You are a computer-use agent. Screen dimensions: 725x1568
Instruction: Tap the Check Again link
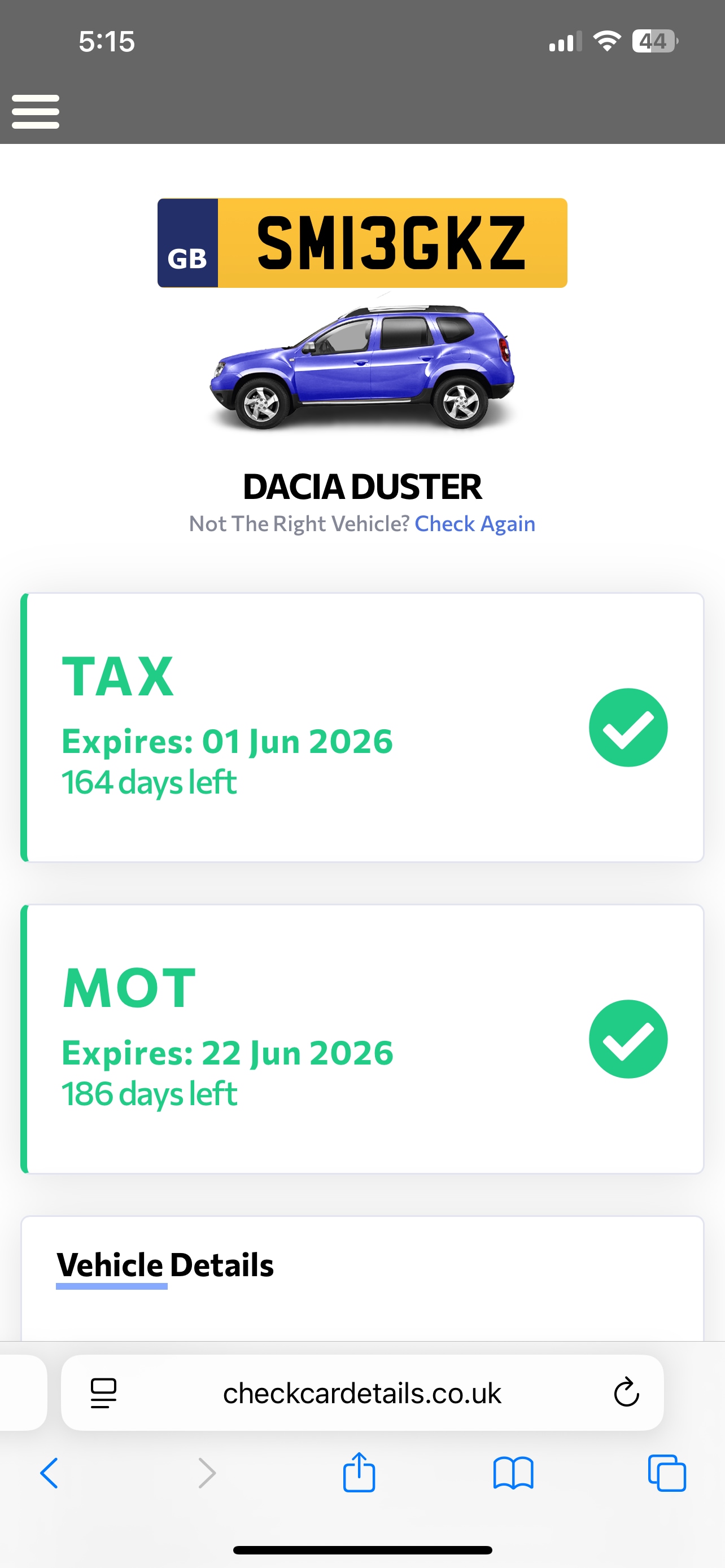(475, 524)
